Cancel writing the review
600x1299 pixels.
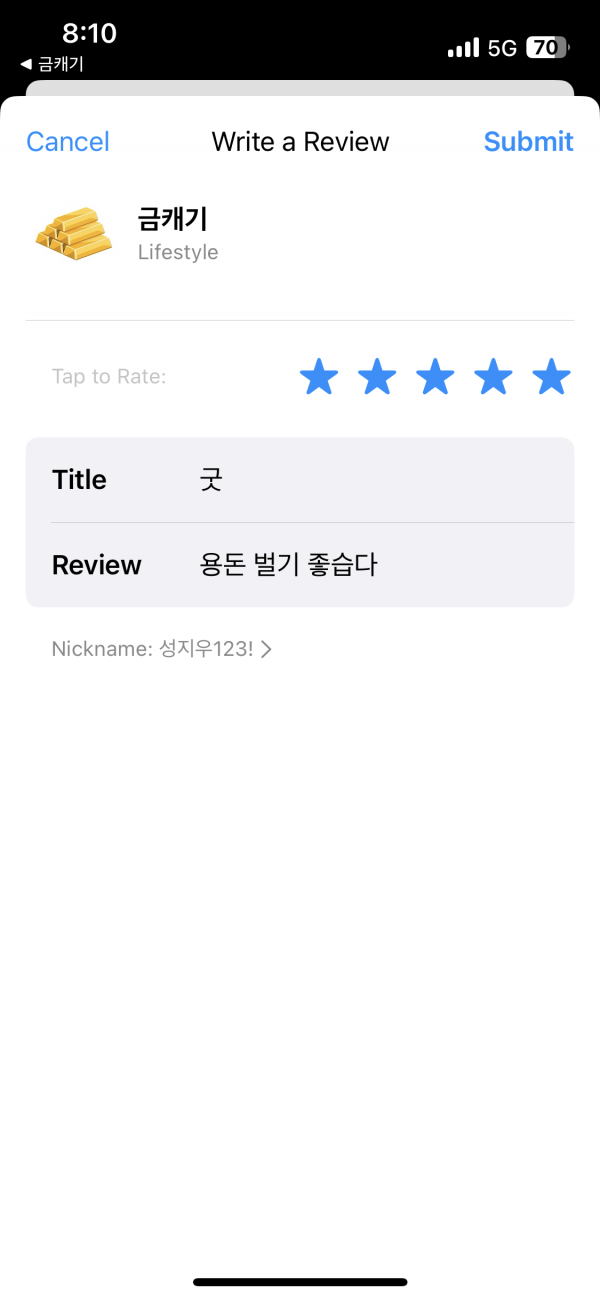tap(68, 142)
